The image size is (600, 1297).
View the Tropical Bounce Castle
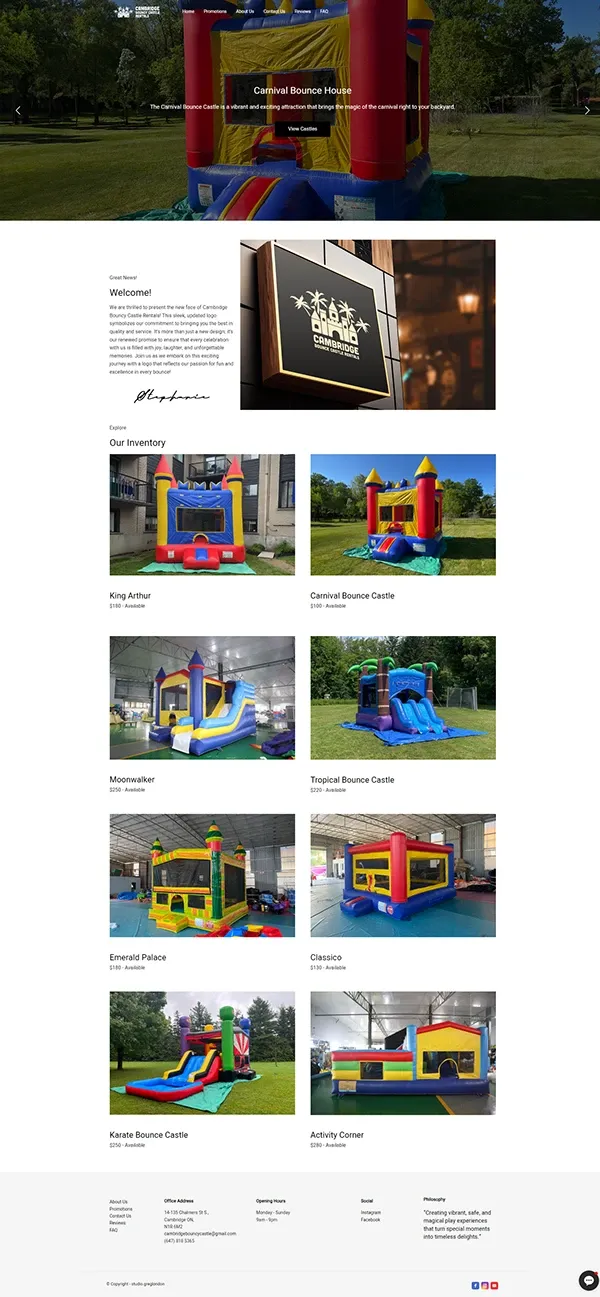coord(352,780)
